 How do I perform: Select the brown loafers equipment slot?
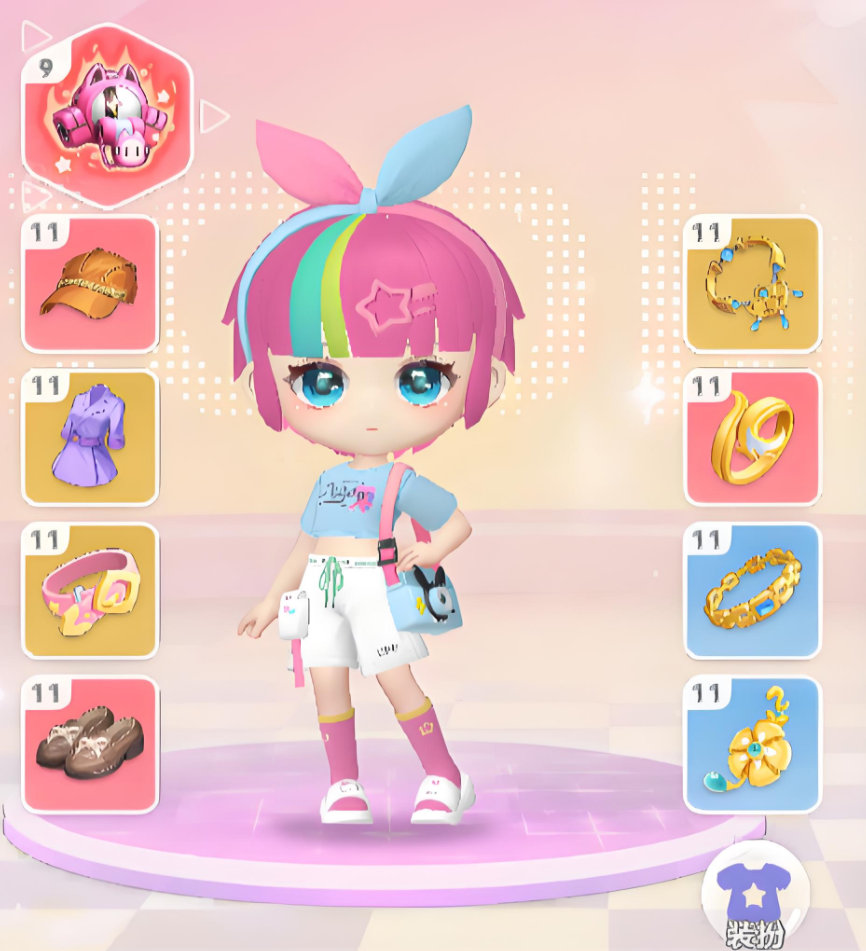[x=90, y=744]
